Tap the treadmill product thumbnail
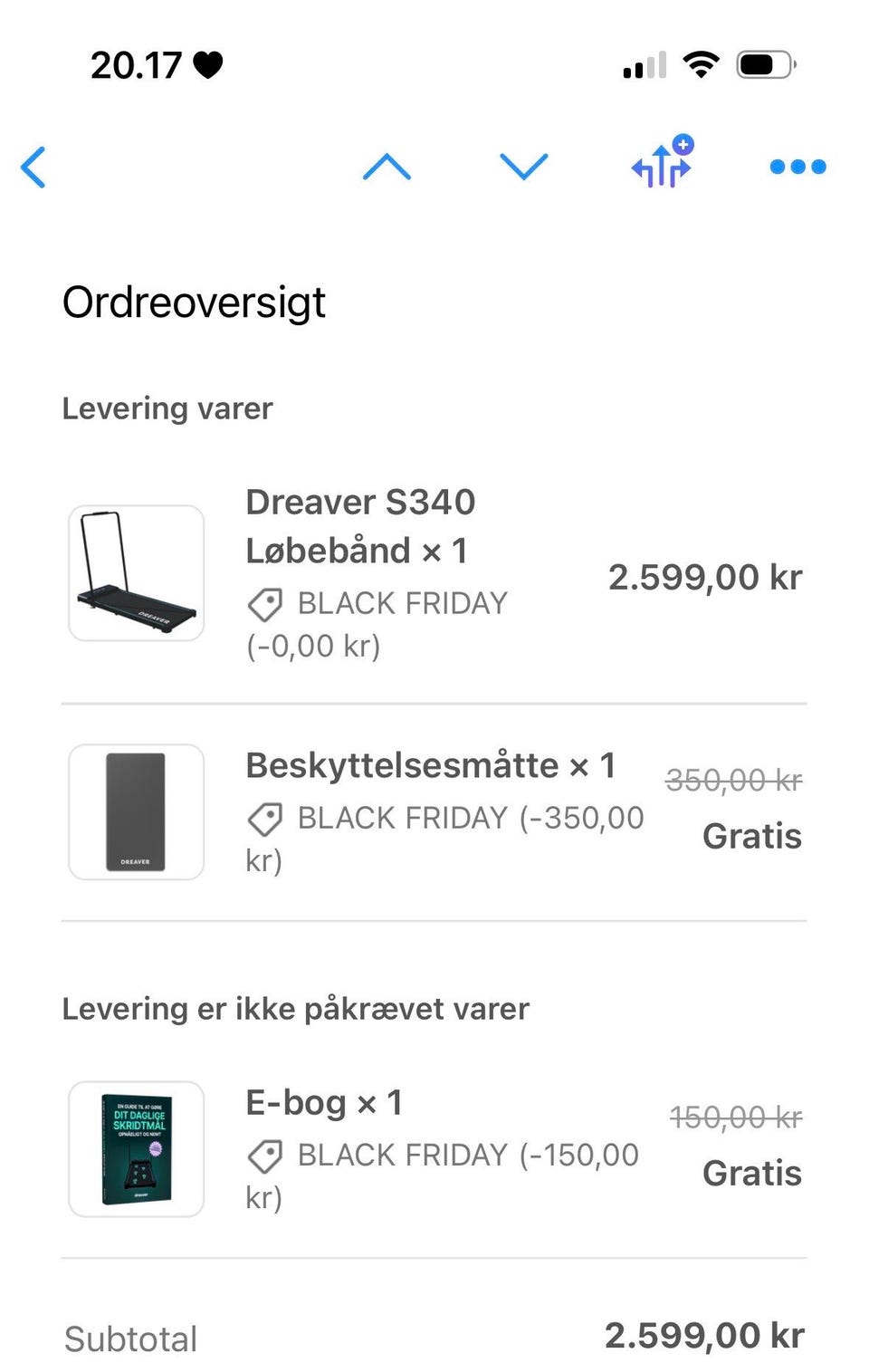 click(134, 571)
